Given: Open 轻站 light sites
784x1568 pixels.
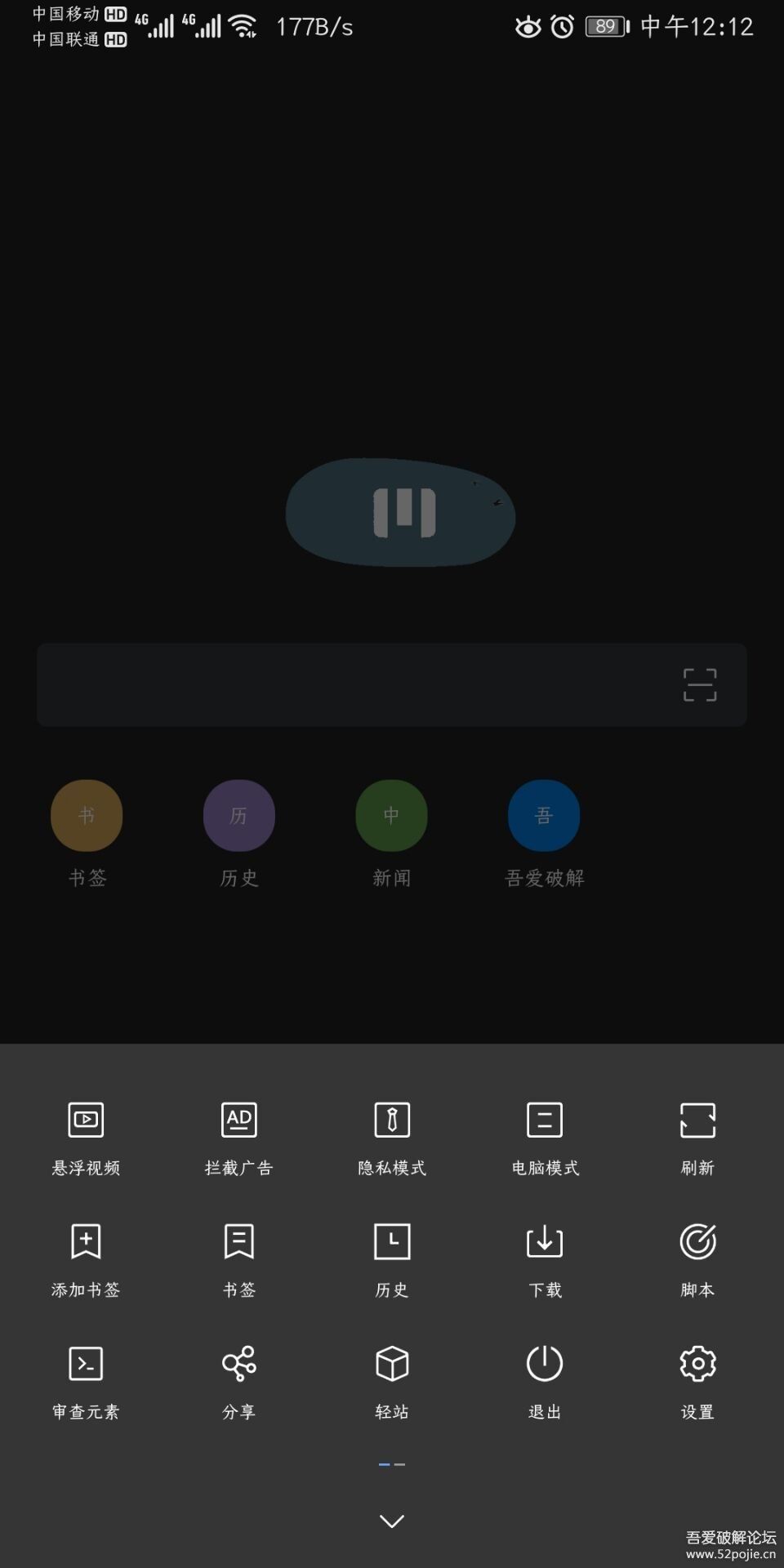Looking at the screenshot, I should 392,1380.
